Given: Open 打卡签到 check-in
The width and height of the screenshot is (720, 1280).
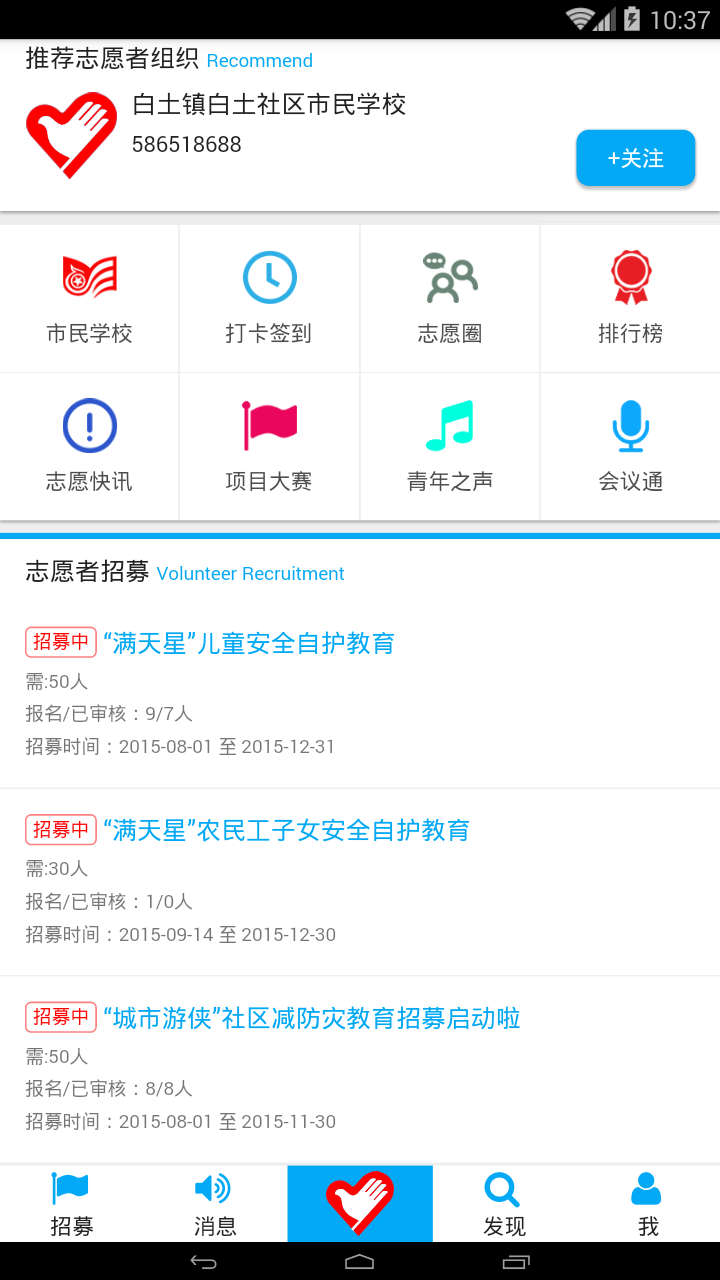Looking at the screenshot, I should [x=269, y=298].
